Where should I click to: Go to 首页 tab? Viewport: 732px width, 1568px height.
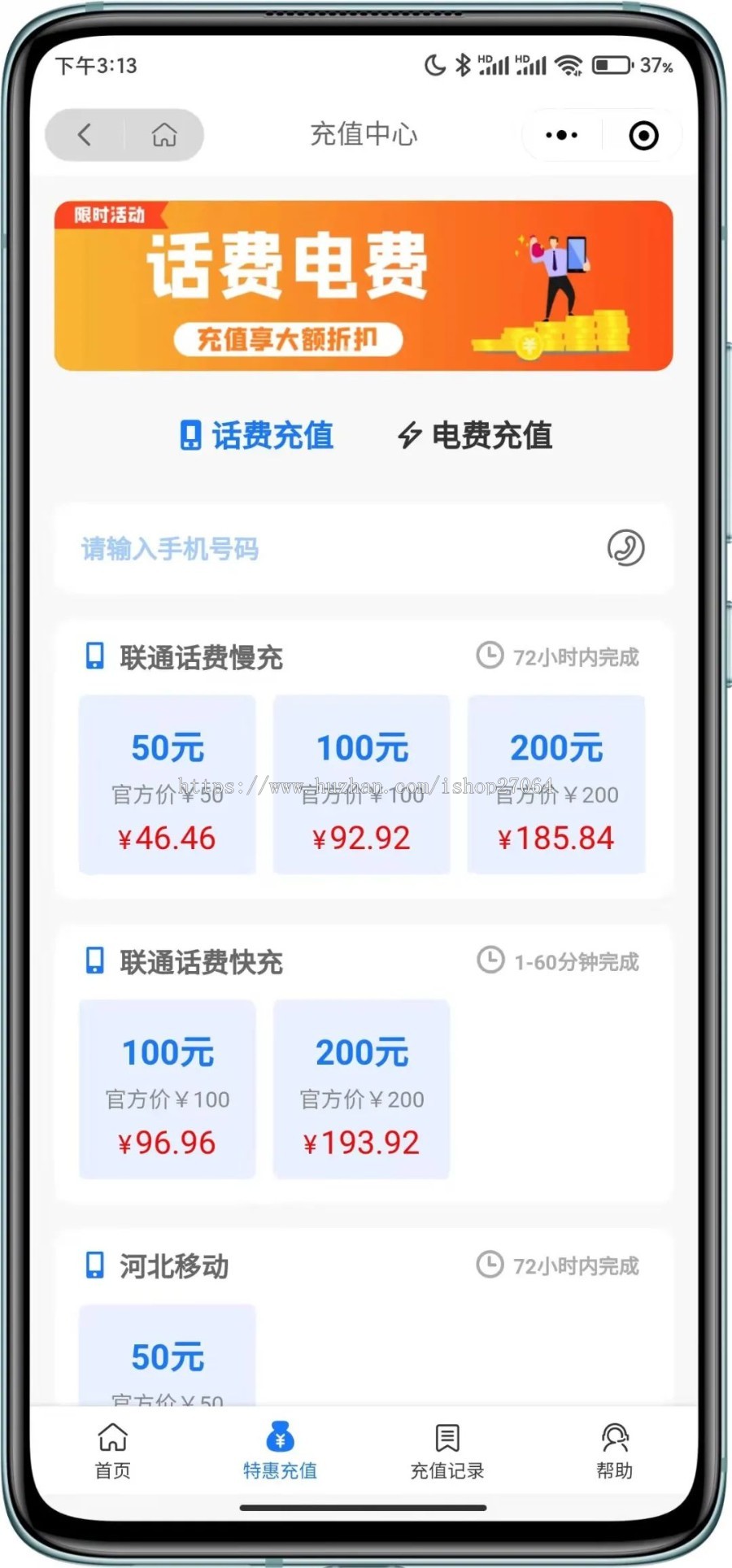point(113,1451)
